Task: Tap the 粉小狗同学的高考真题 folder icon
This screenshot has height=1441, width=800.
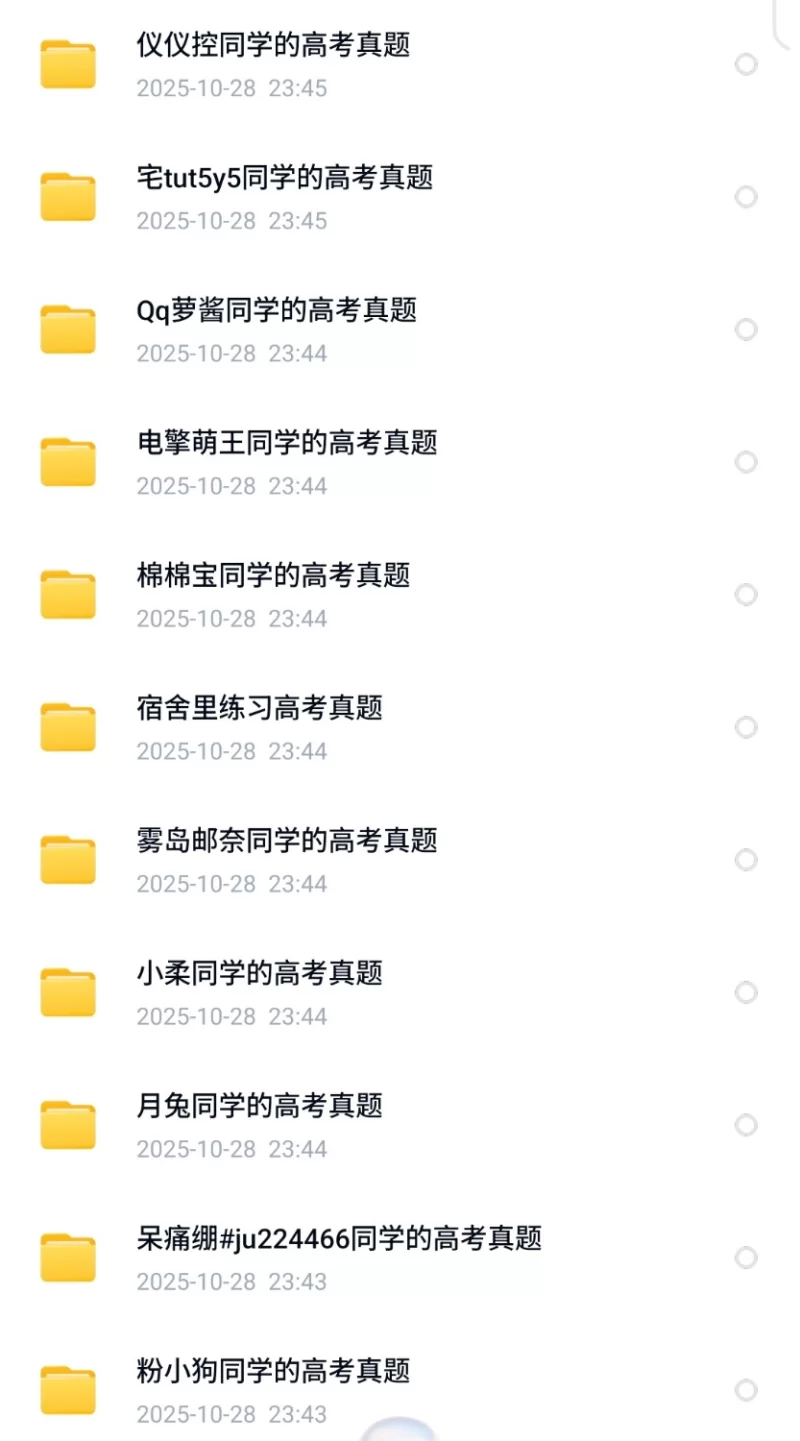Action: [x=68, y=1390]
